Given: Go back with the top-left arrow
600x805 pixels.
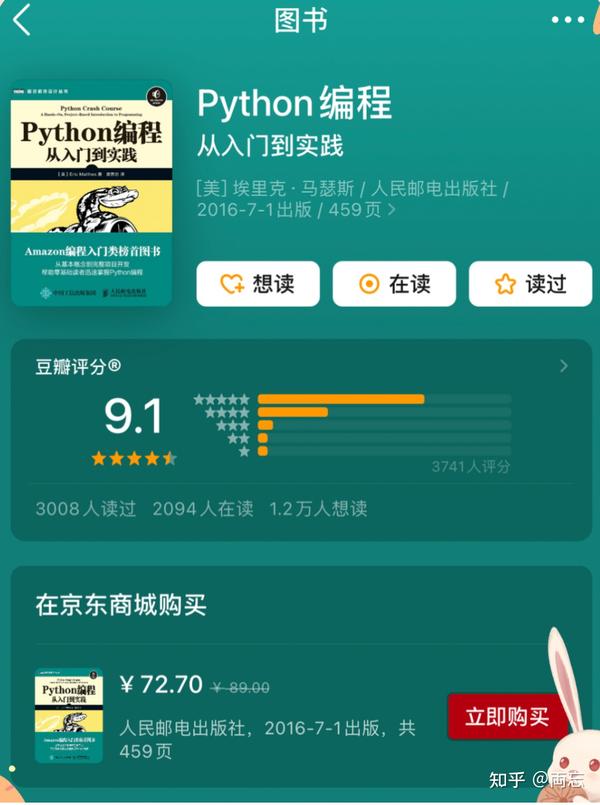Looking at the screenshot, I should pos(22,20).
